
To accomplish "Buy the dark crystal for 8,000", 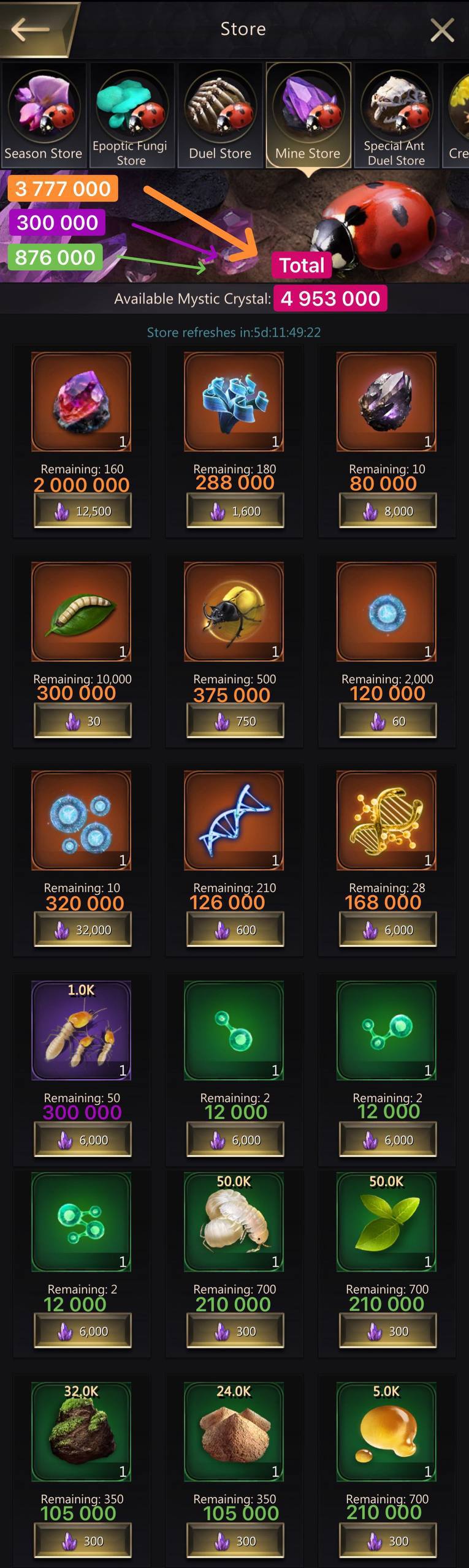I will pyautogui.click(x=387, y=511).
